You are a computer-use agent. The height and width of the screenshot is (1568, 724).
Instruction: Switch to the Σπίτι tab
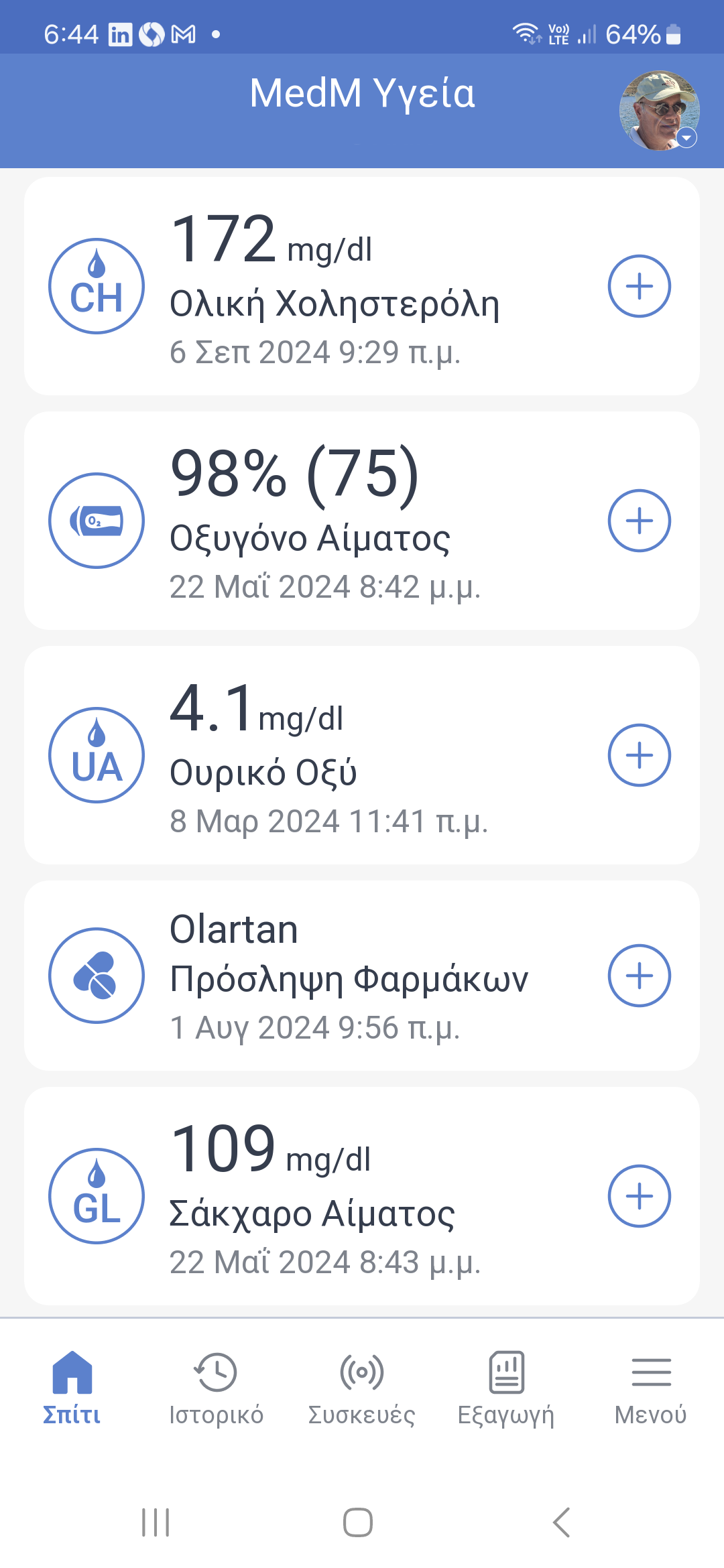click(72, 1387)
